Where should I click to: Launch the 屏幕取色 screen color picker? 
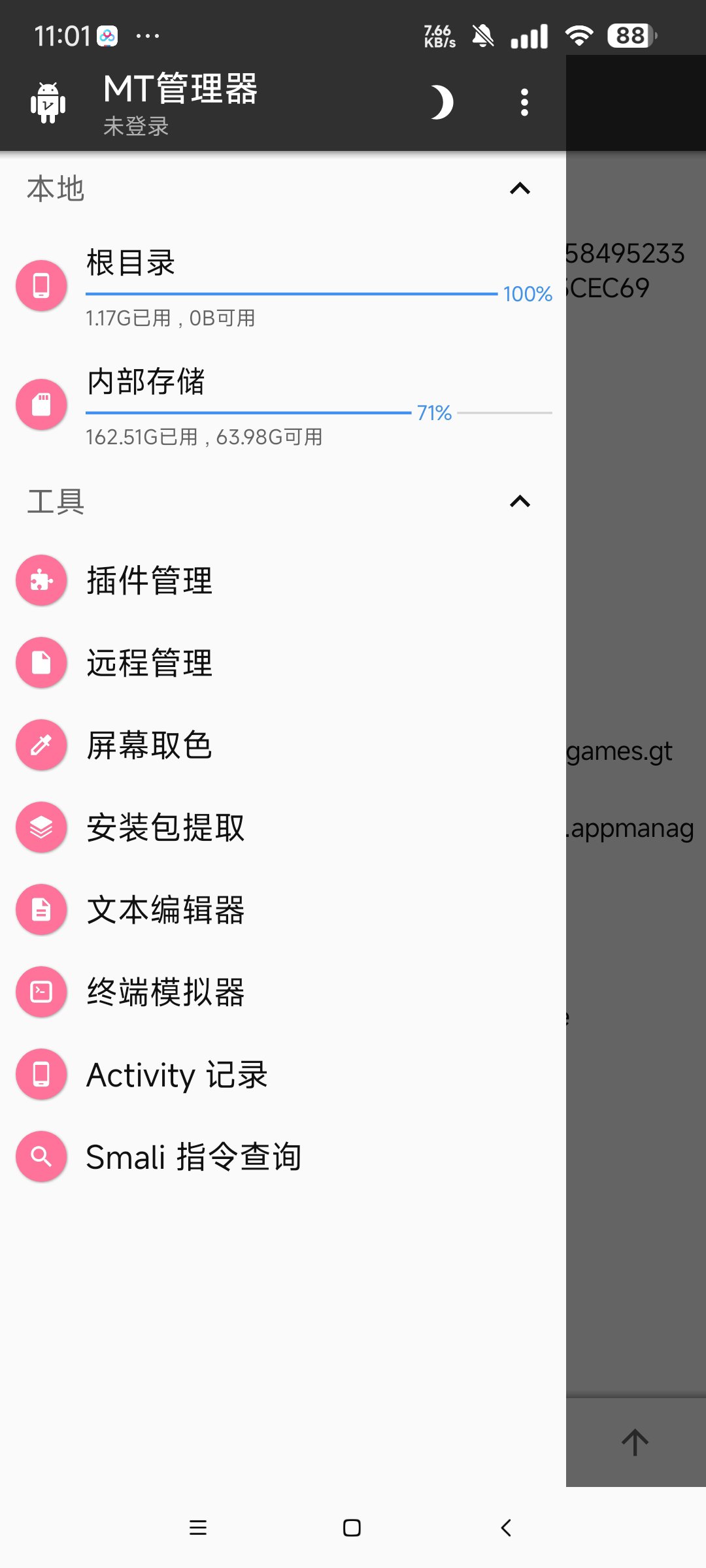point(150,745)
